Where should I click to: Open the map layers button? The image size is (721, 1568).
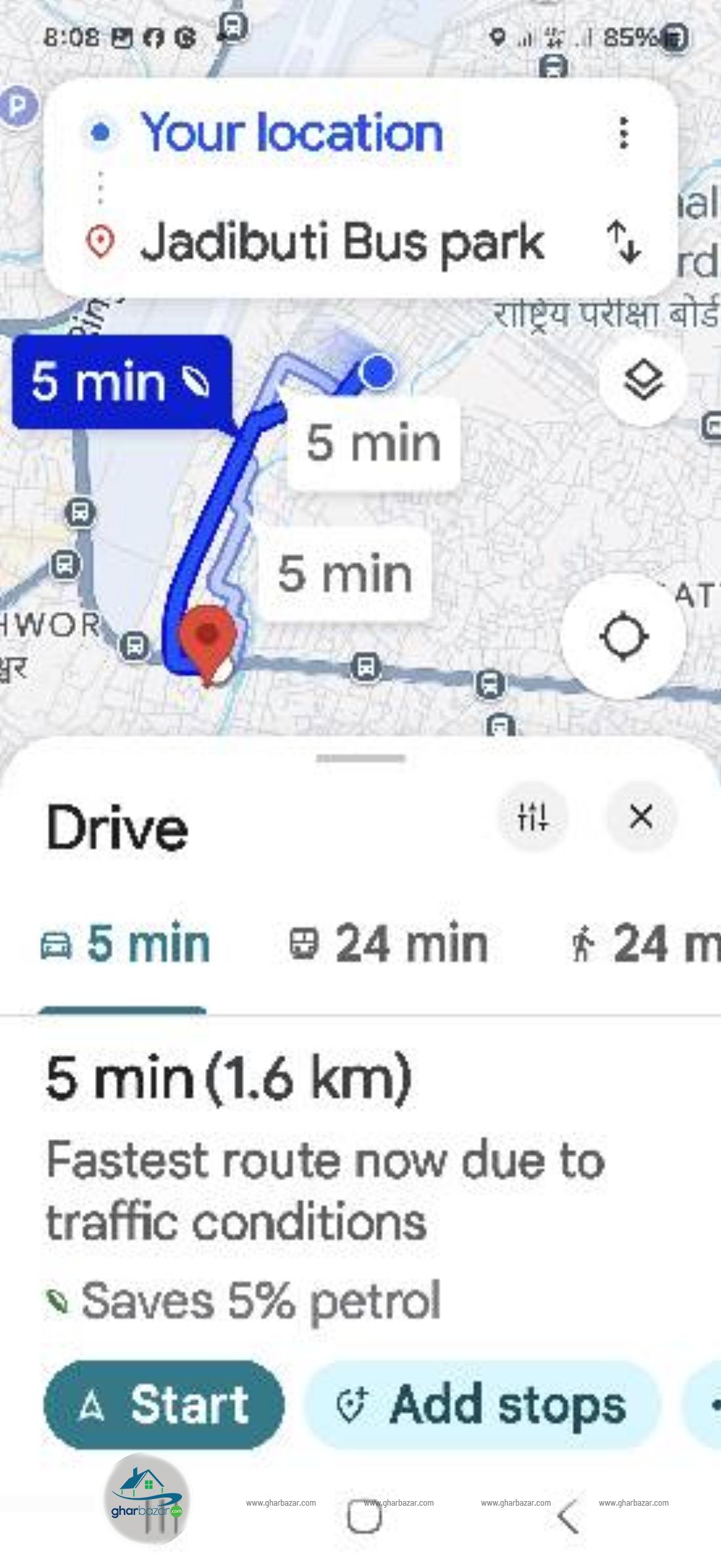tap(643, 380)
